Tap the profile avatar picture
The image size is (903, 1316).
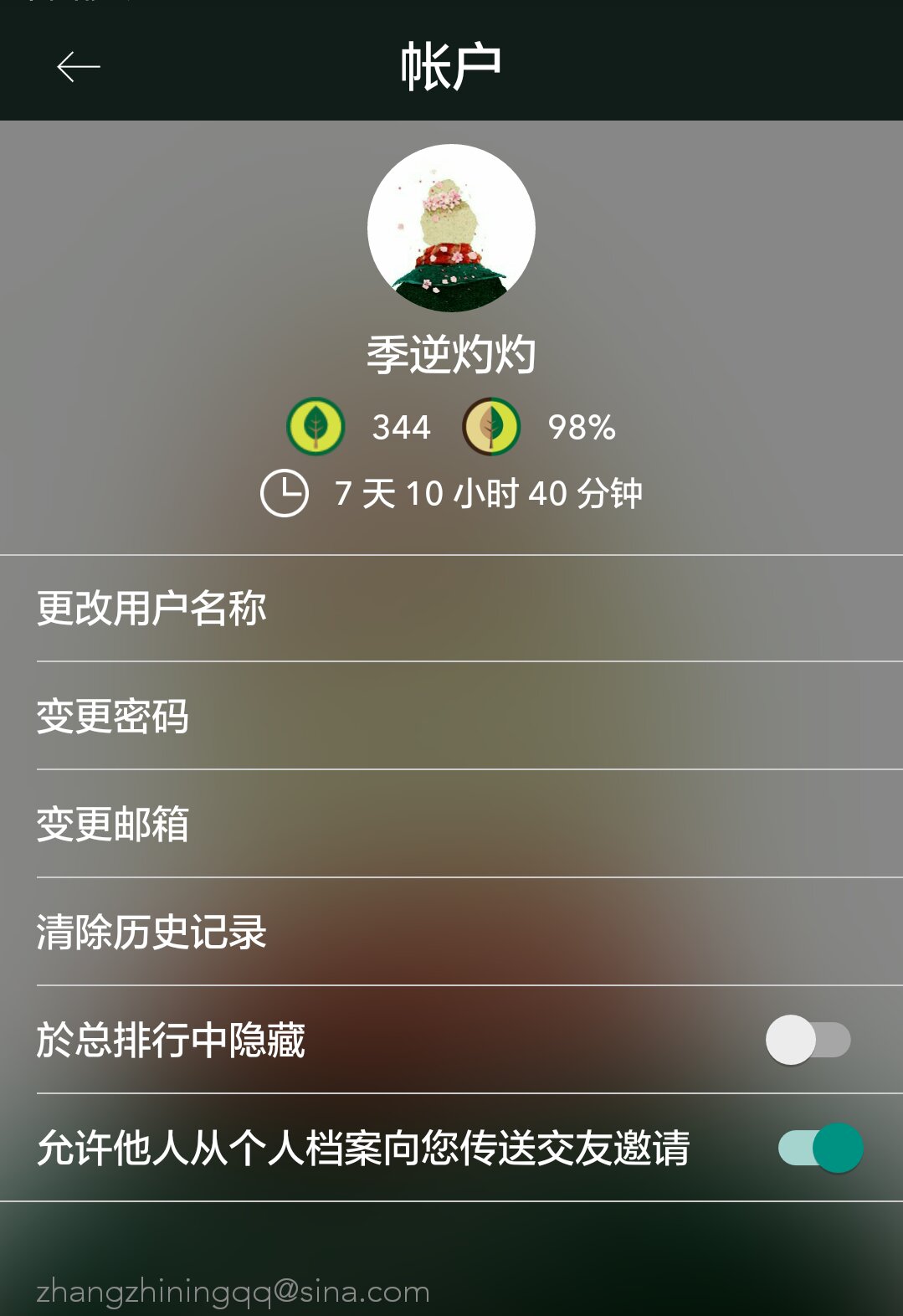coord(451,228)
